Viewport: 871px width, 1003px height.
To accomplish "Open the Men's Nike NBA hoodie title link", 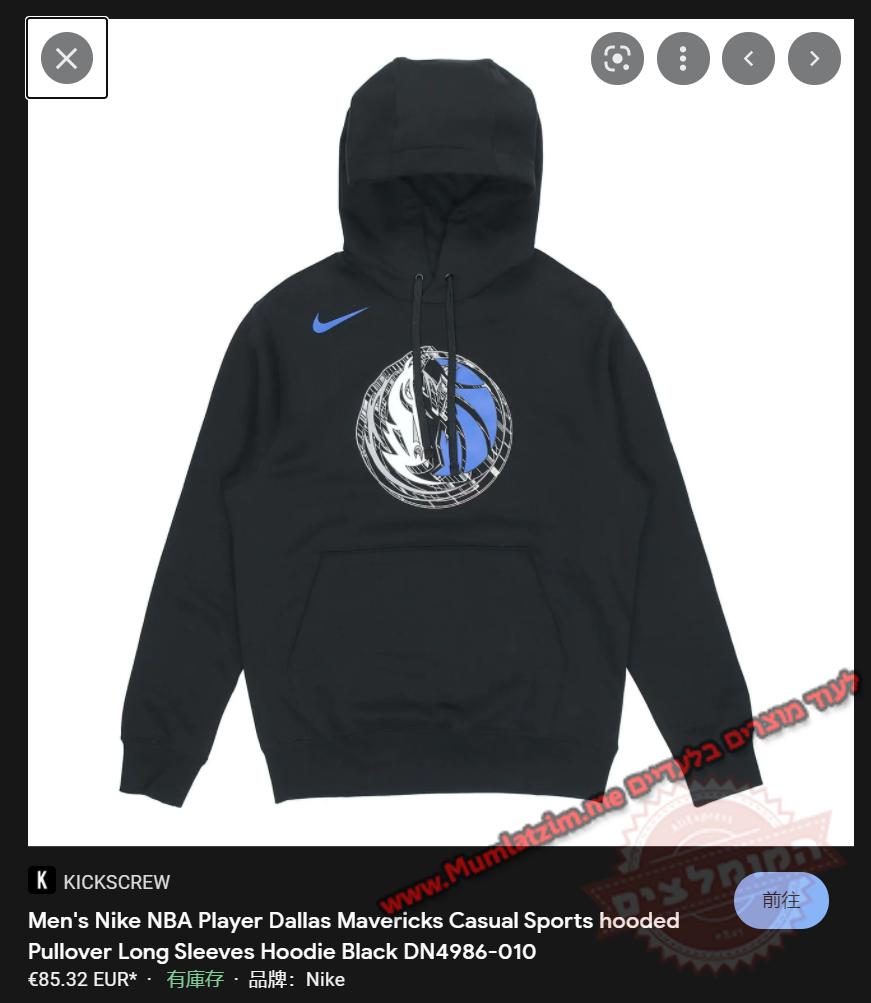I will point(353,935).
